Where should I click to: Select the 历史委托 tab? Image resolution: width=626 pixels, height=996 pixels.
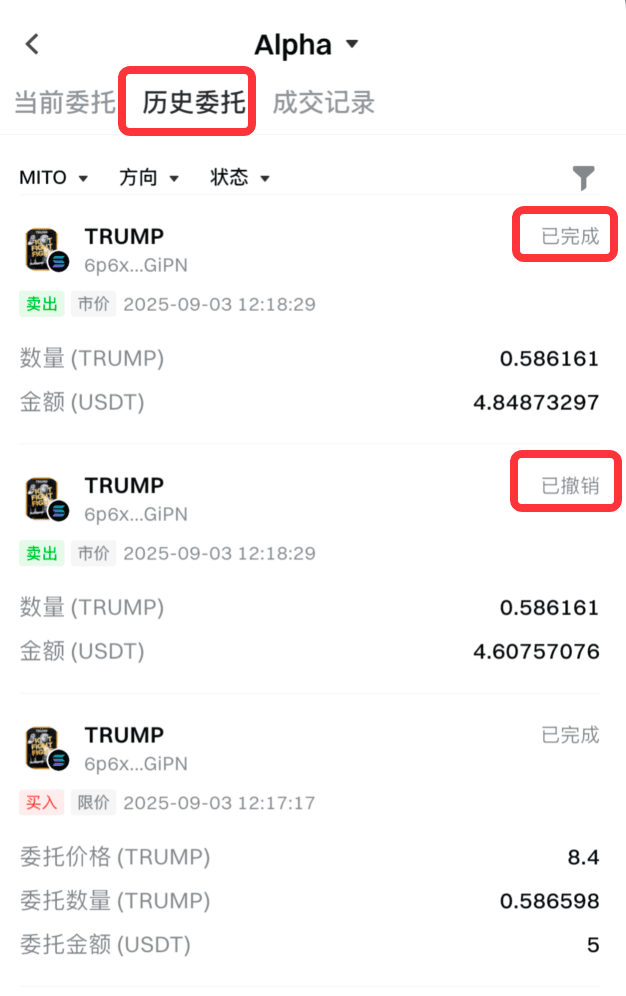tap(193, 103)
